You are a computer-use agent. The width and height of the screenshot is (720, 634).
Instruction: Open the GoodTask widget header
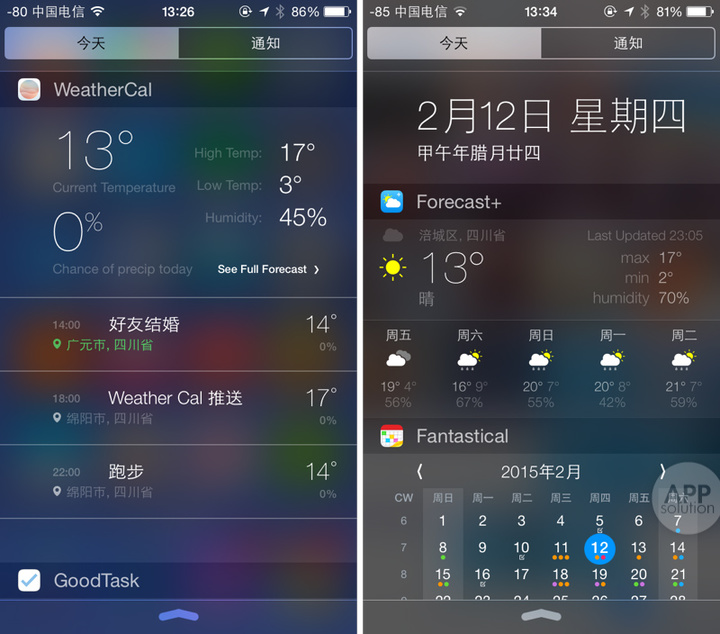click(97, 580)
